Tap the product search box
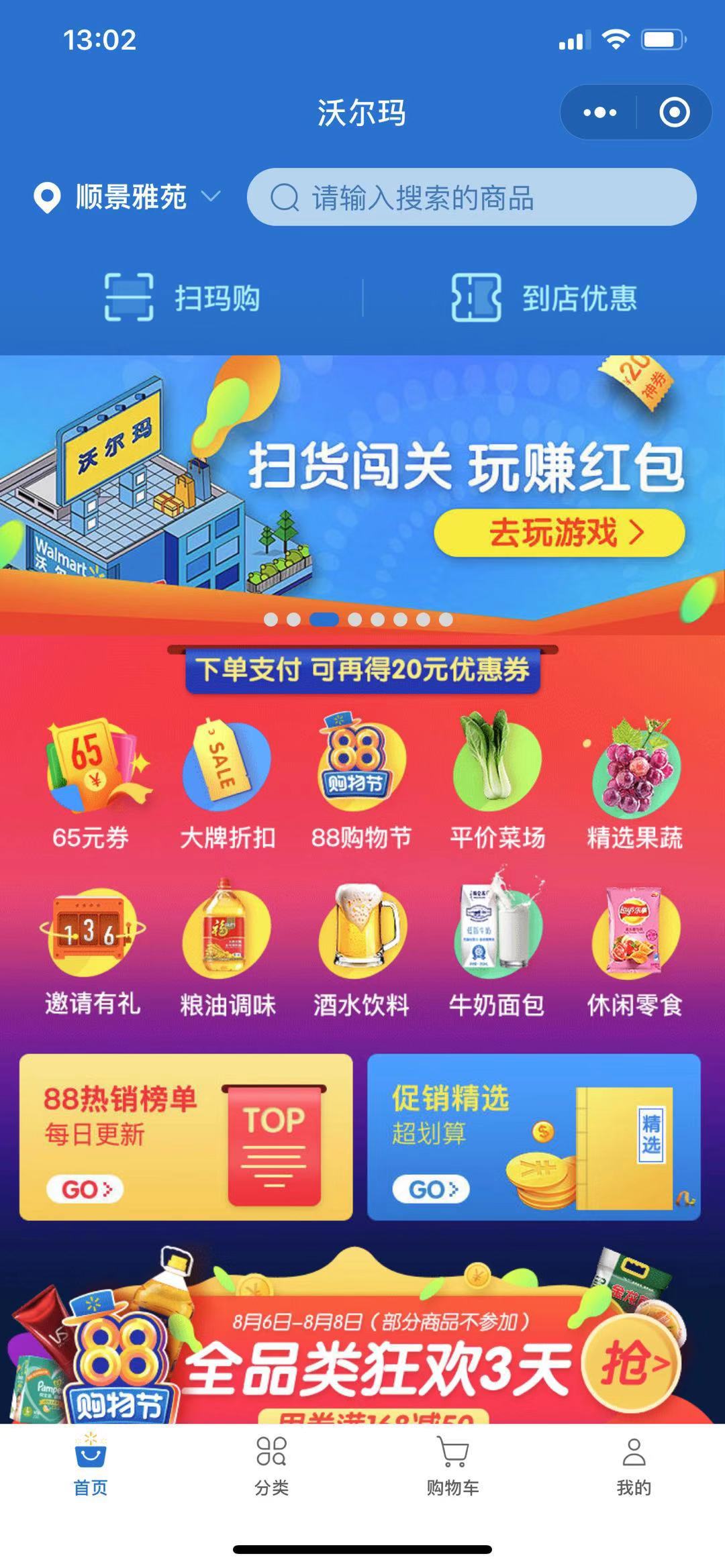 (x=471, y=197)
